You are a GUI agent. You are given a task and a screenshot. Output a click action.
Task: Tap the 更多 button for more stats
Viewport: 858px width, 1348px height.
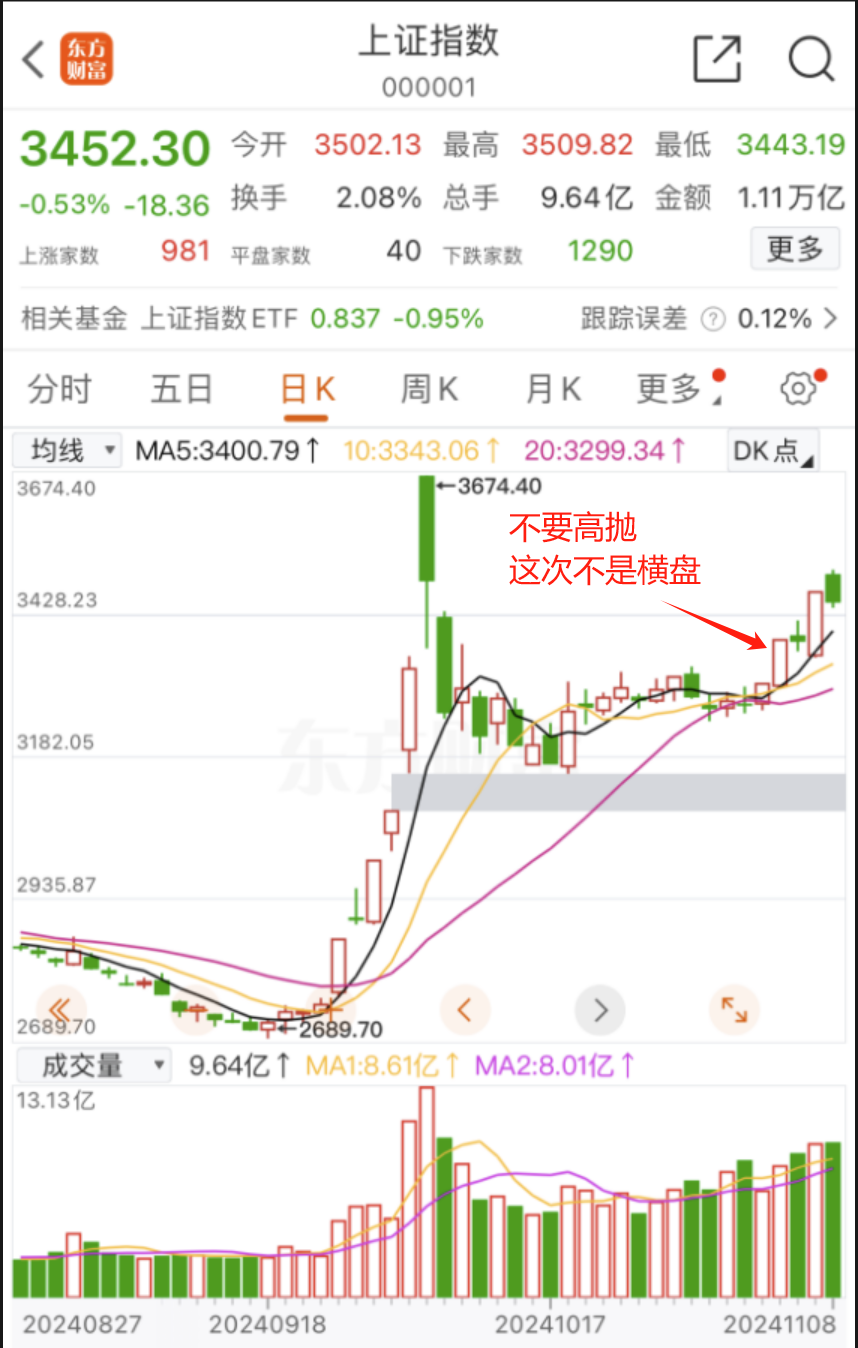[x=795, y=248]
